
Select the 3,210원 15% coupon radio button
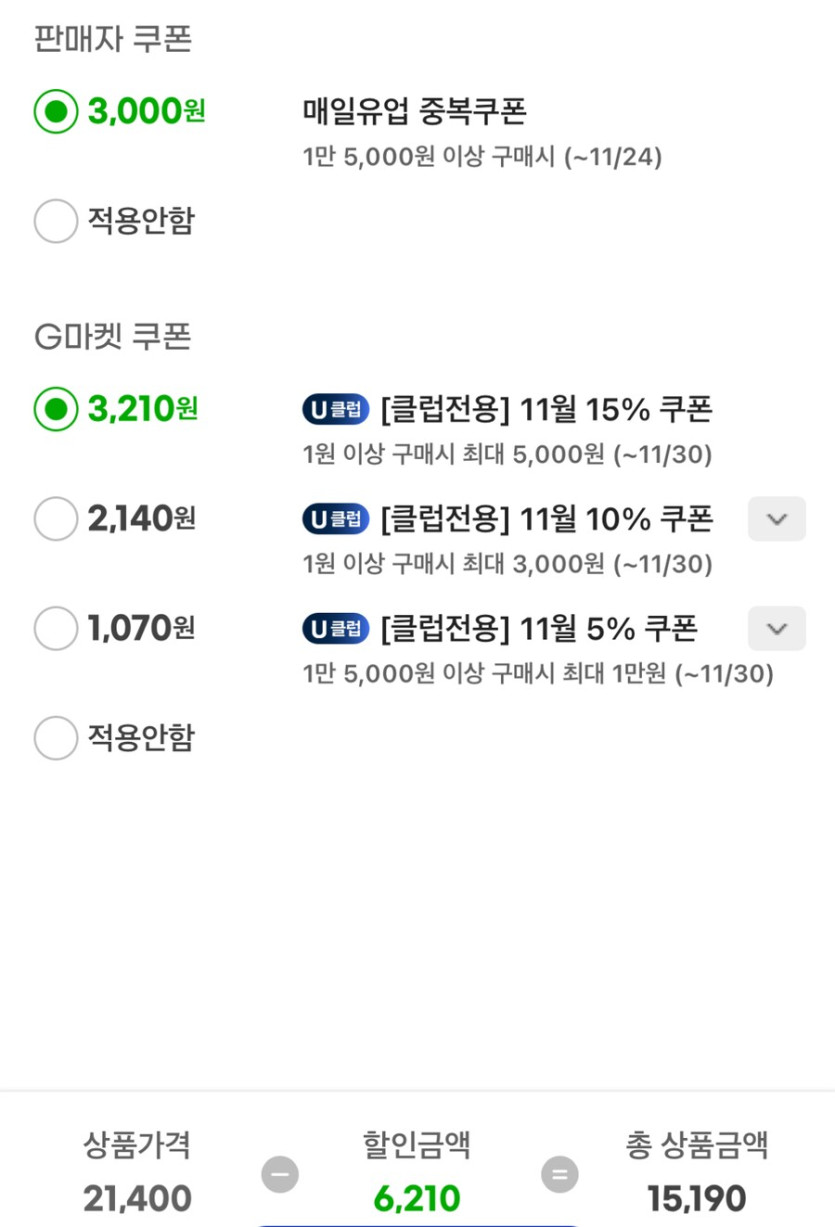(x=56, y=409)
